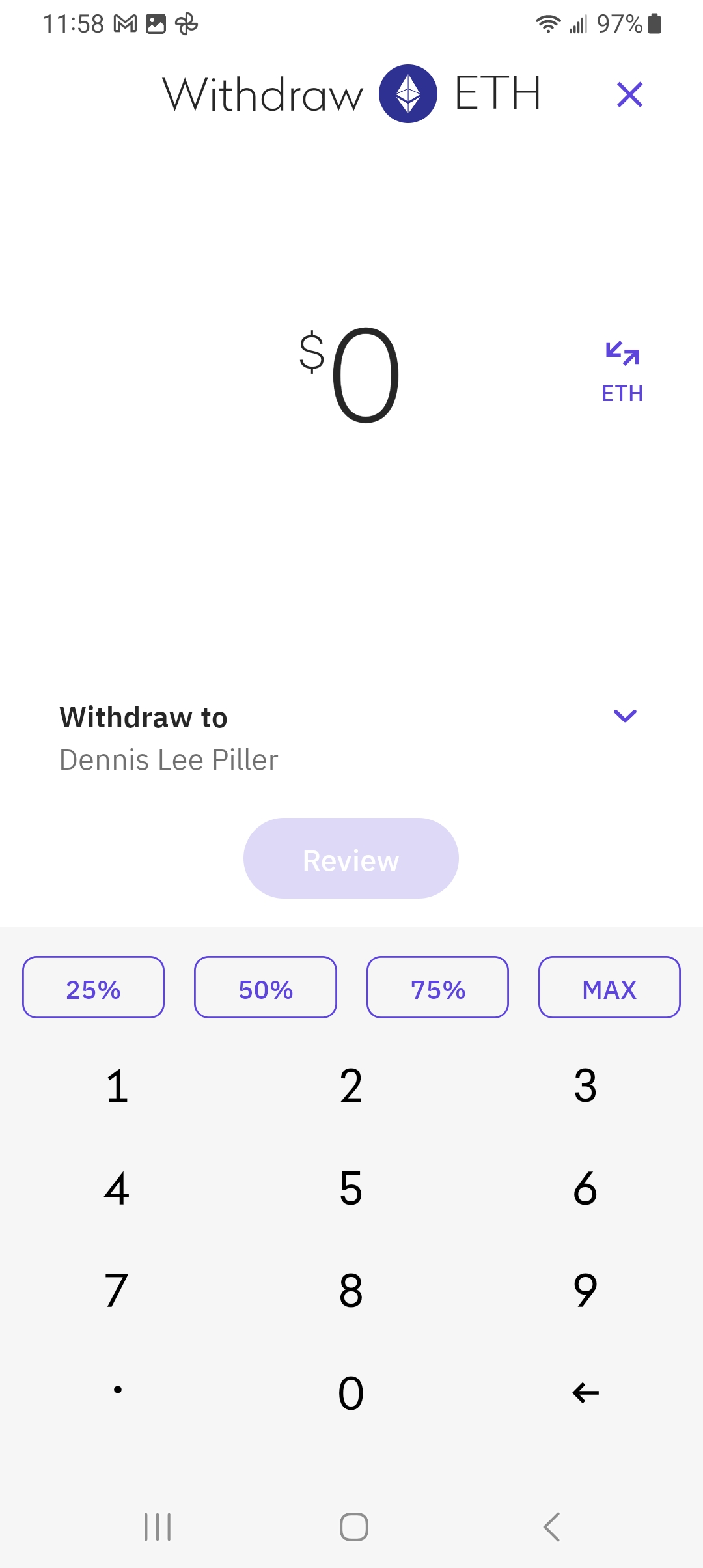The height and width of the screenshot is (1568, 703).
Task: Select the 75% amount chip
Action: click(x=437, y=987)
